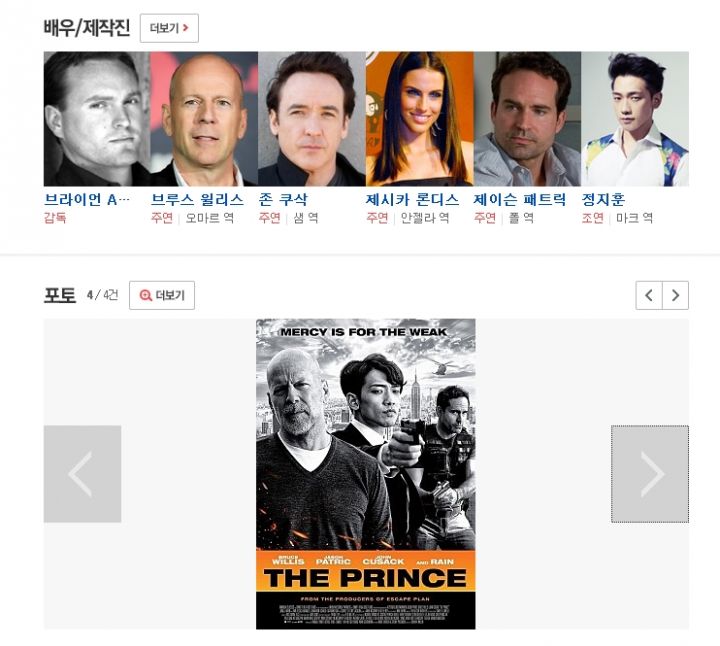Open The Prince poster image
Viewport: 720px width, 646px height.
pos(365,474)
